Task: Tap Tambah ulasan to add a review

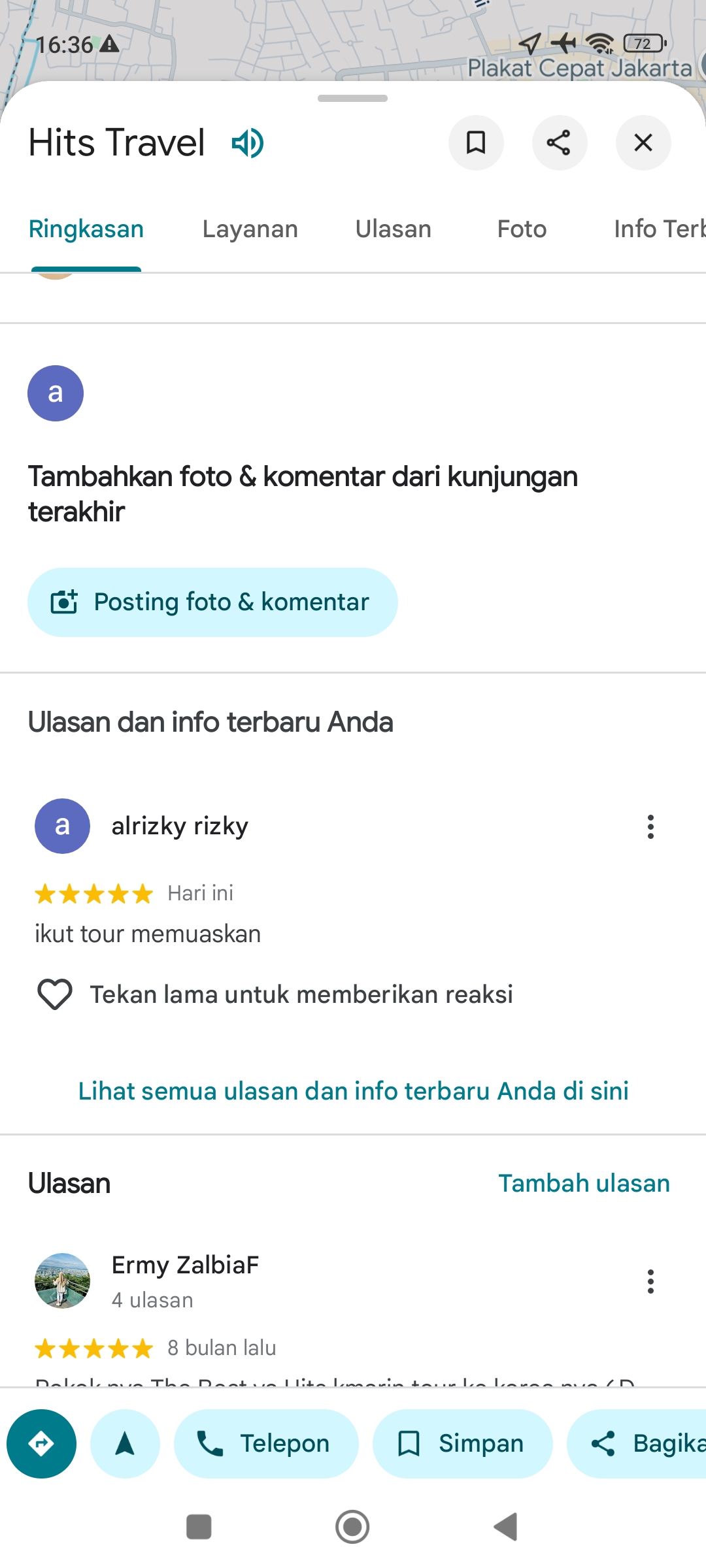Action: (584, 1183)
